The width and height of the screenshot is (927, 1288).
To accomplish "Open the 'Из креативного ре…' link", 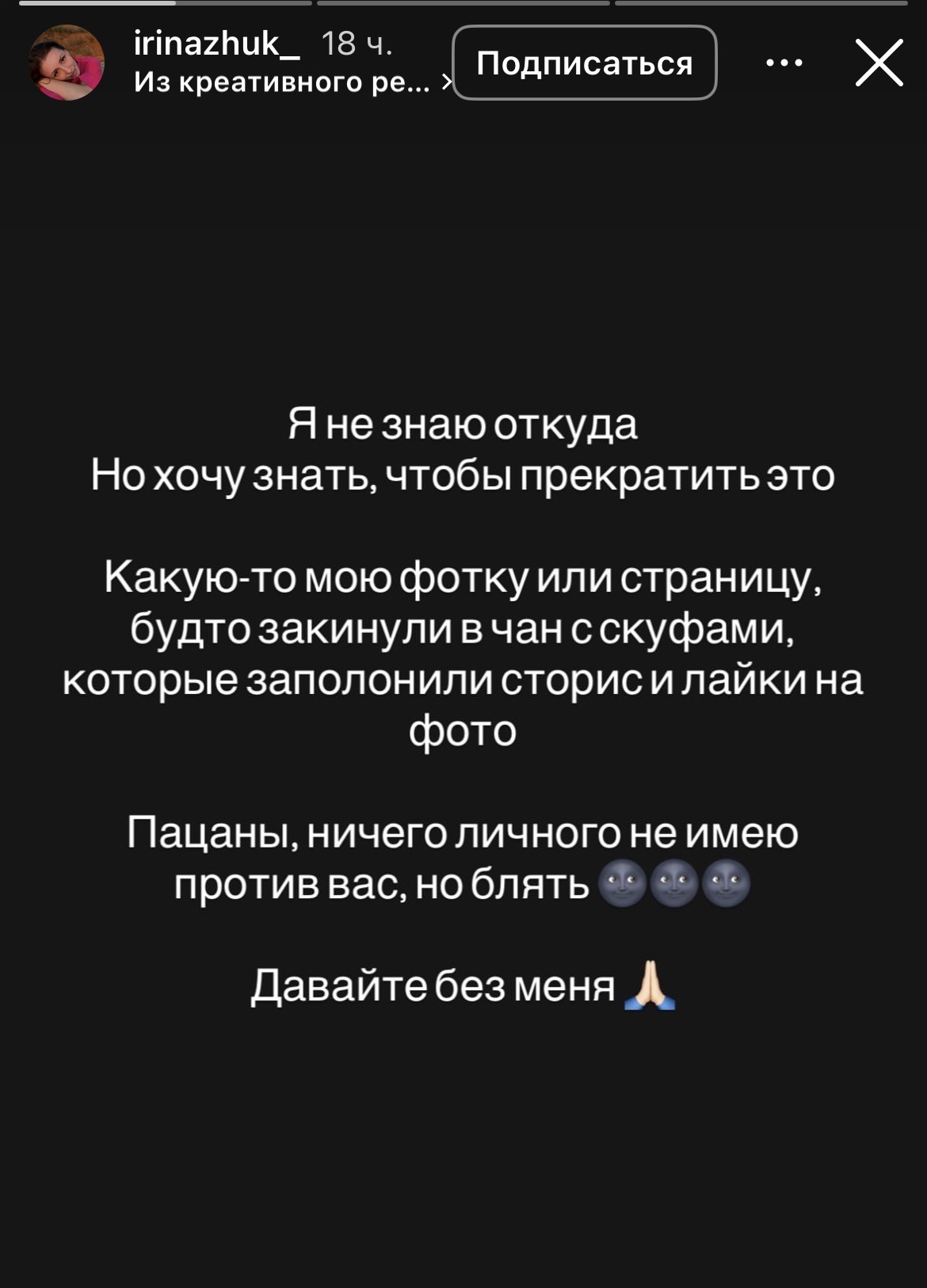I will (x=289, y=82).
